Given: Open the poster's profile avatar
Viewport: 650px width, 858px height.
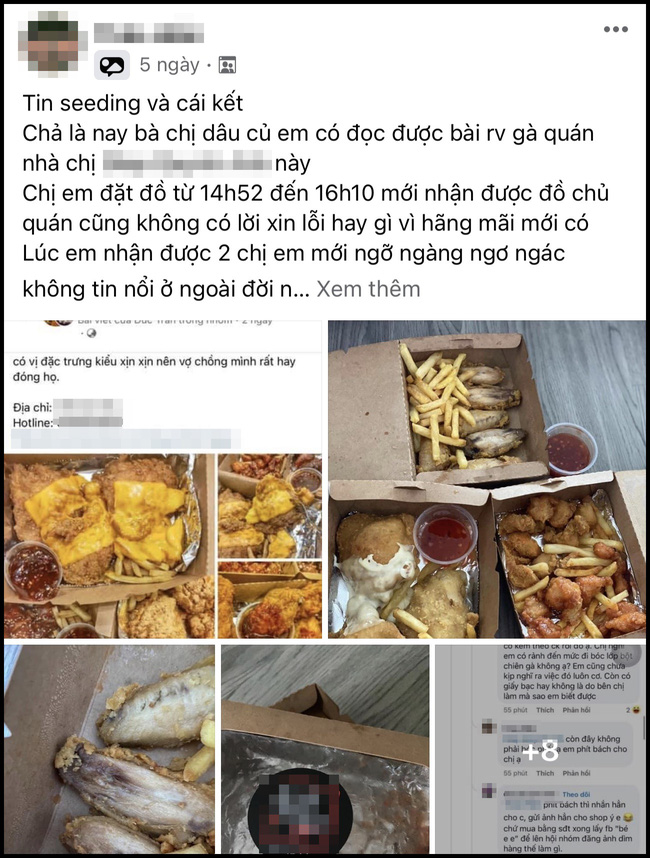Looking at the screenshot, I should (x=52, y=43).
